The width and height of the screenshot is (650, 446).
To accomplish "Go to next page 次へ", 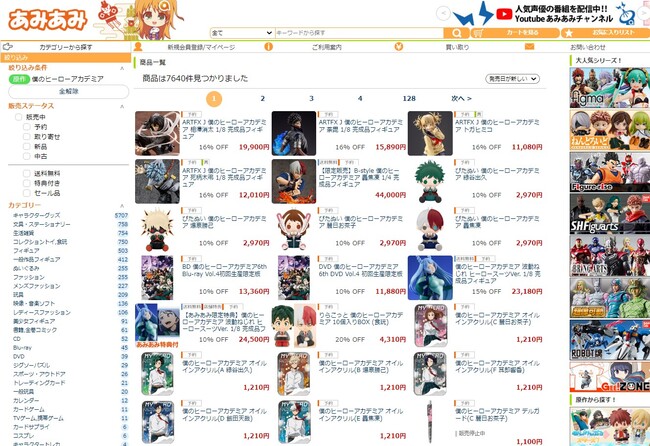I will [461, 99].
